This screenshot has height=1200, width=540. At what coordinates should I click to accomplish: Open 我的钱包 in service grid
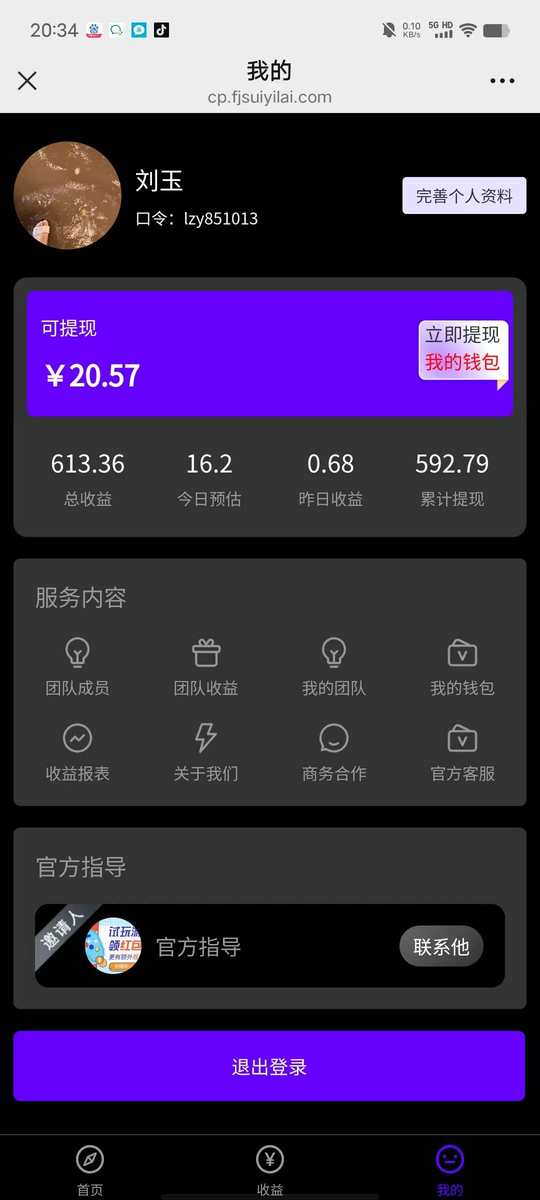(x=462, y=666)
